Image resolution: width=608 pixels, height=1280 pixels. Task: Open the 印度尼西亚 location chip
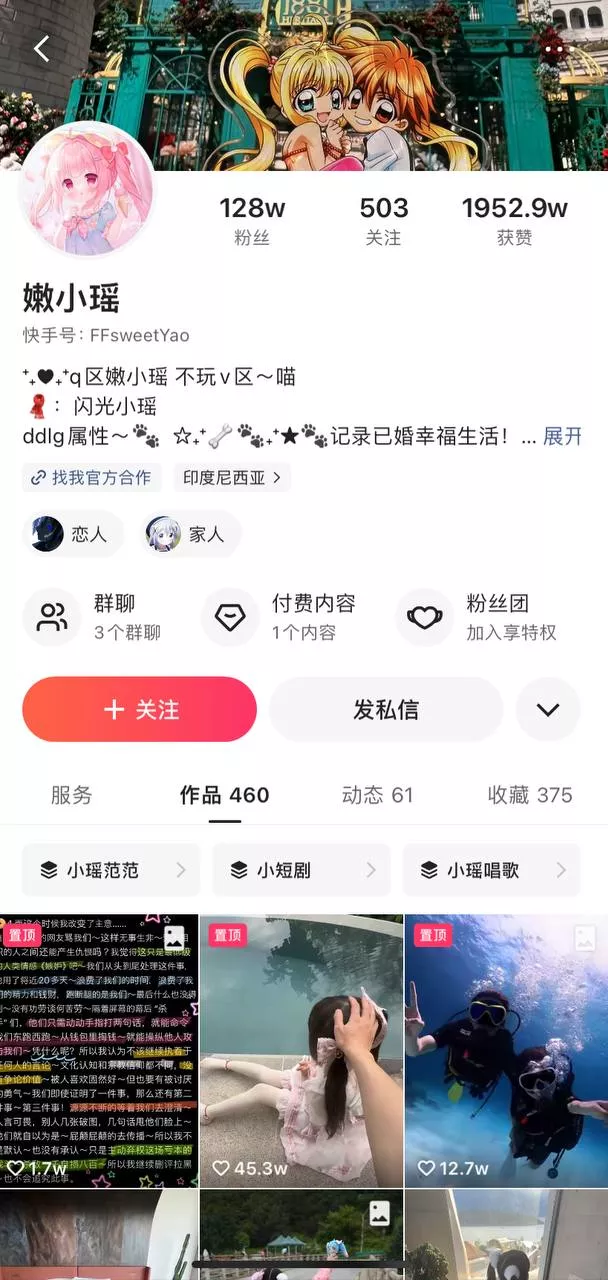tap(232, 477)
